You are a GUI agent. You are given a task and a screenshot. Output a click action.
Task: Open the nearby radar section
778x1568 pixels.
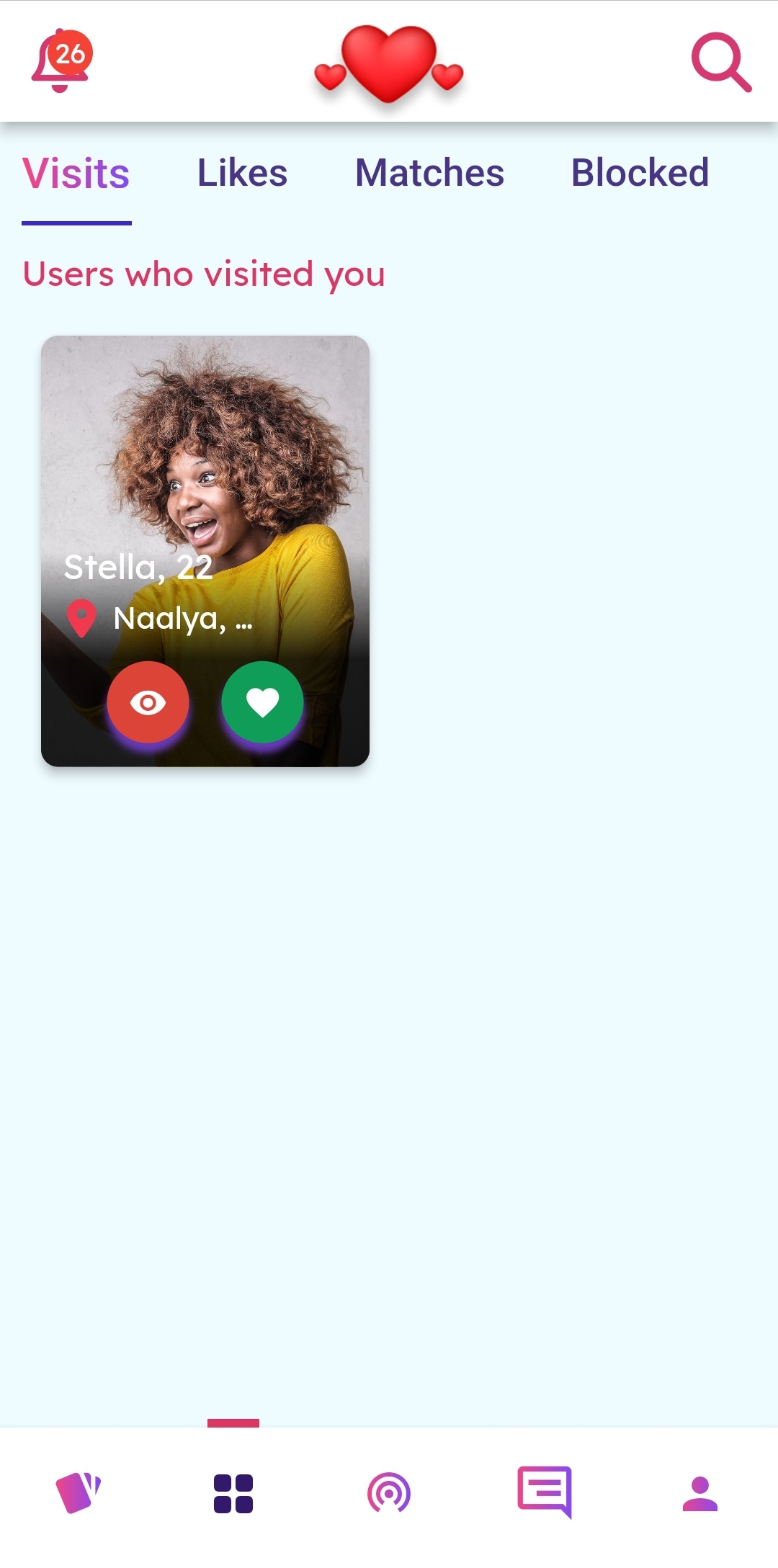click(389, 1493)
